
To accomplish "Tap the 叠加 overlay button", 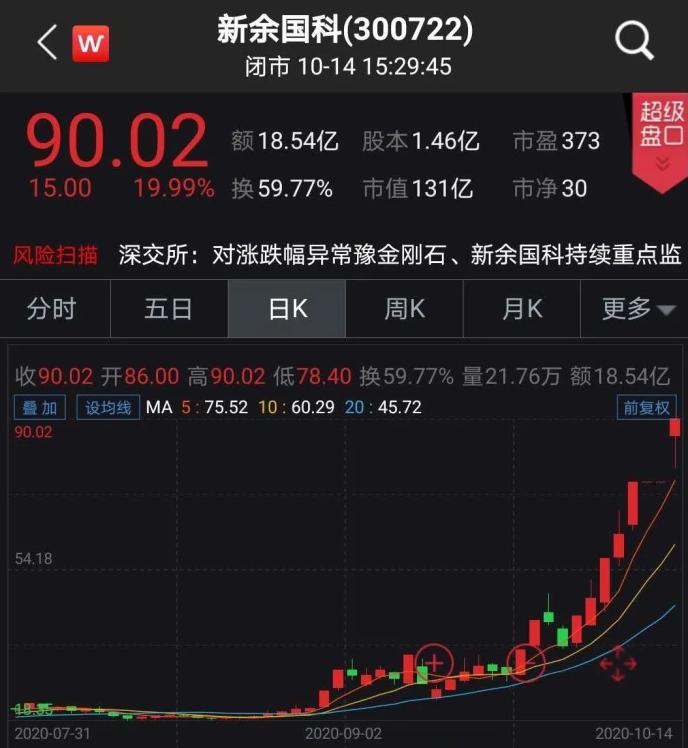I will pyautogui.click(x=41, y=407).
